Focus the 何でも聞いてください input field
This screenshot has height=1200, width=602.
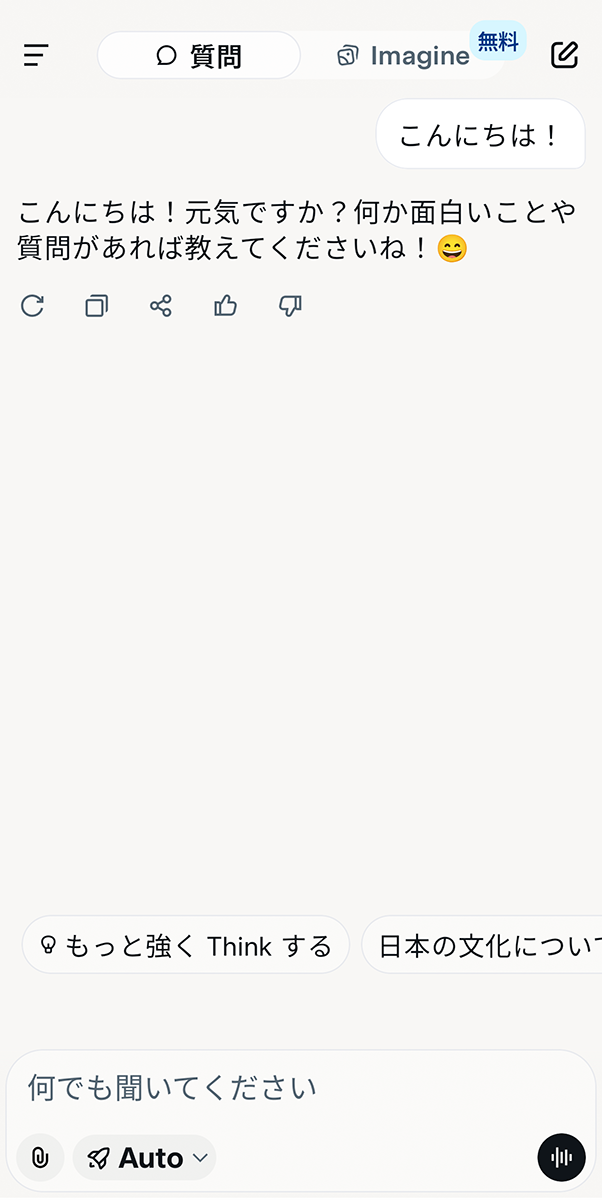point(300,1087)
